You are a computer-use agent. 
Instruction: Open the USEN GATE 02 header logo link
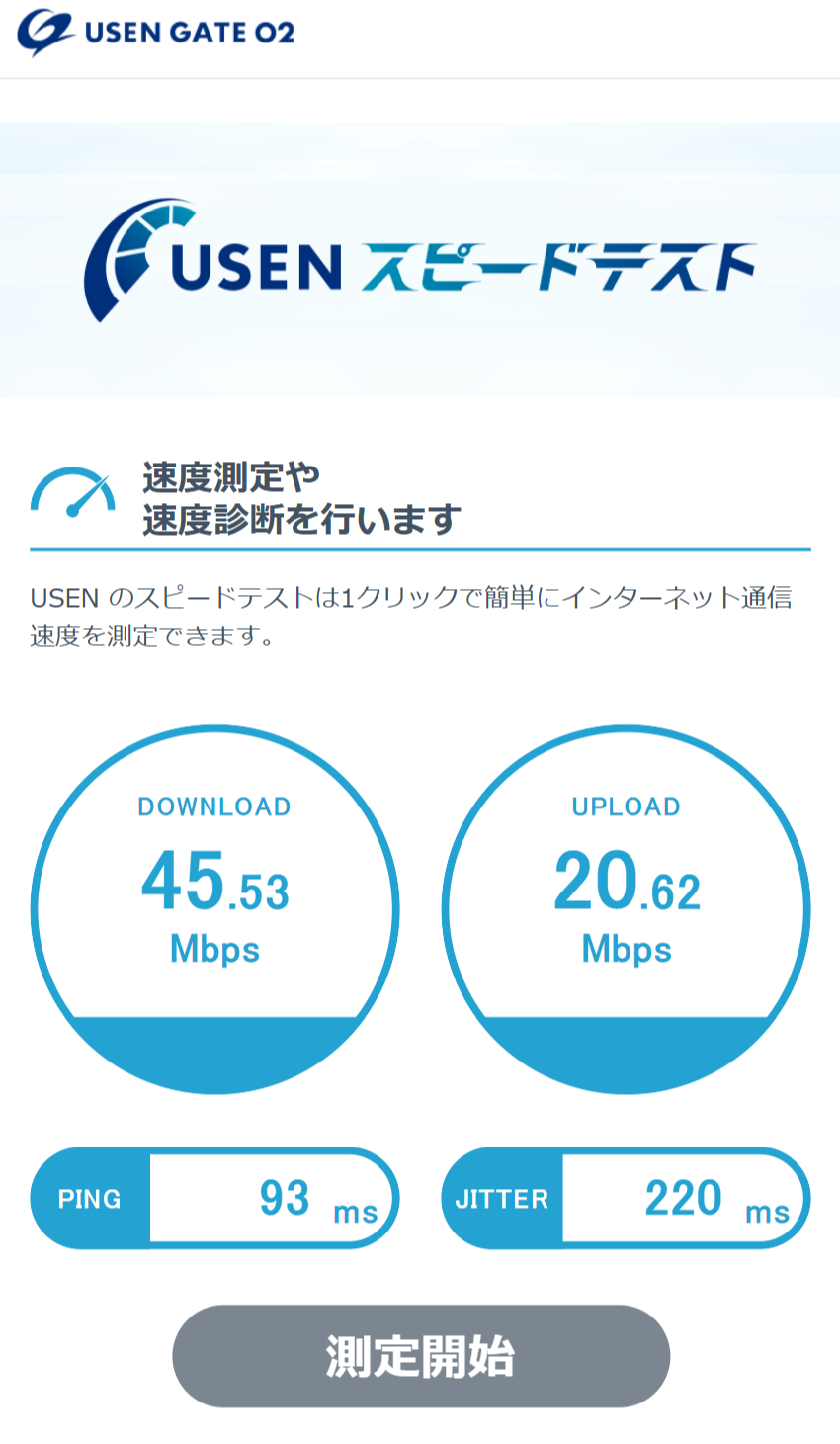coord(156,32)
